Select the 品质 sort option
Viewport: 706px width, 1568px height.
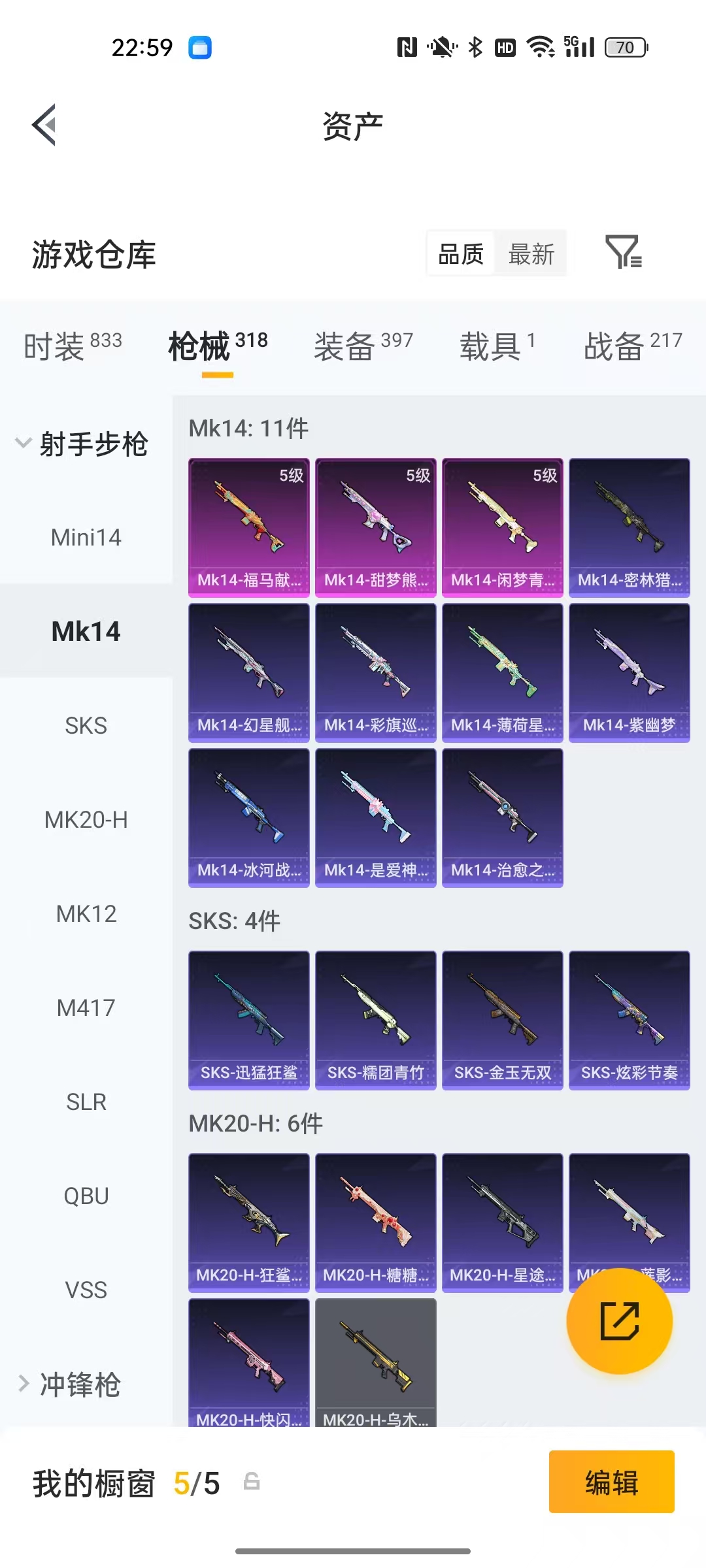point(461,253)
